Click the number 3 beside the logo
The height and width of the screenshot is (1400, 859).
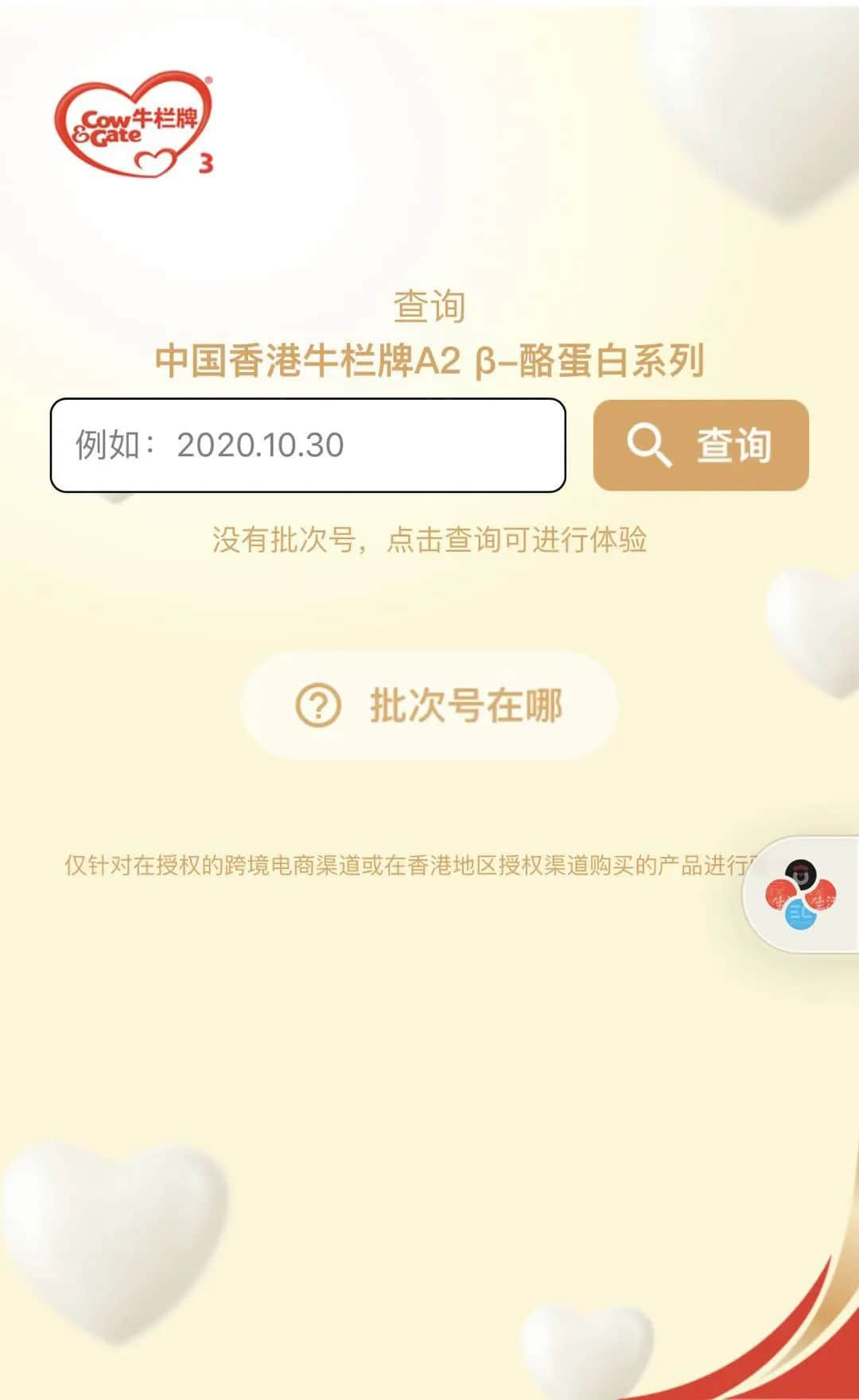point(205,162)
